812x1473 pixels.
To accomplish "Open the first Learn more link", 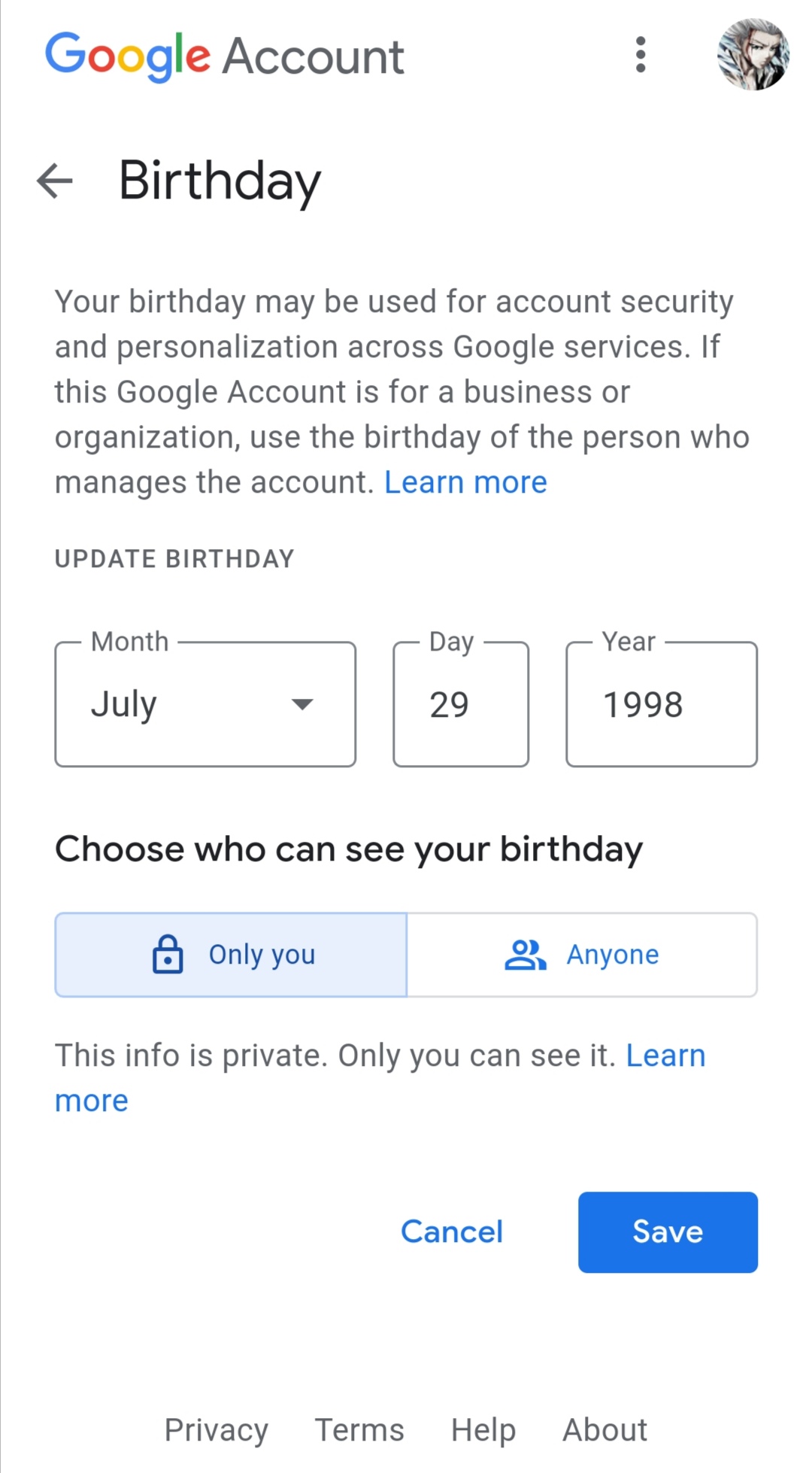I will [465, 481].
